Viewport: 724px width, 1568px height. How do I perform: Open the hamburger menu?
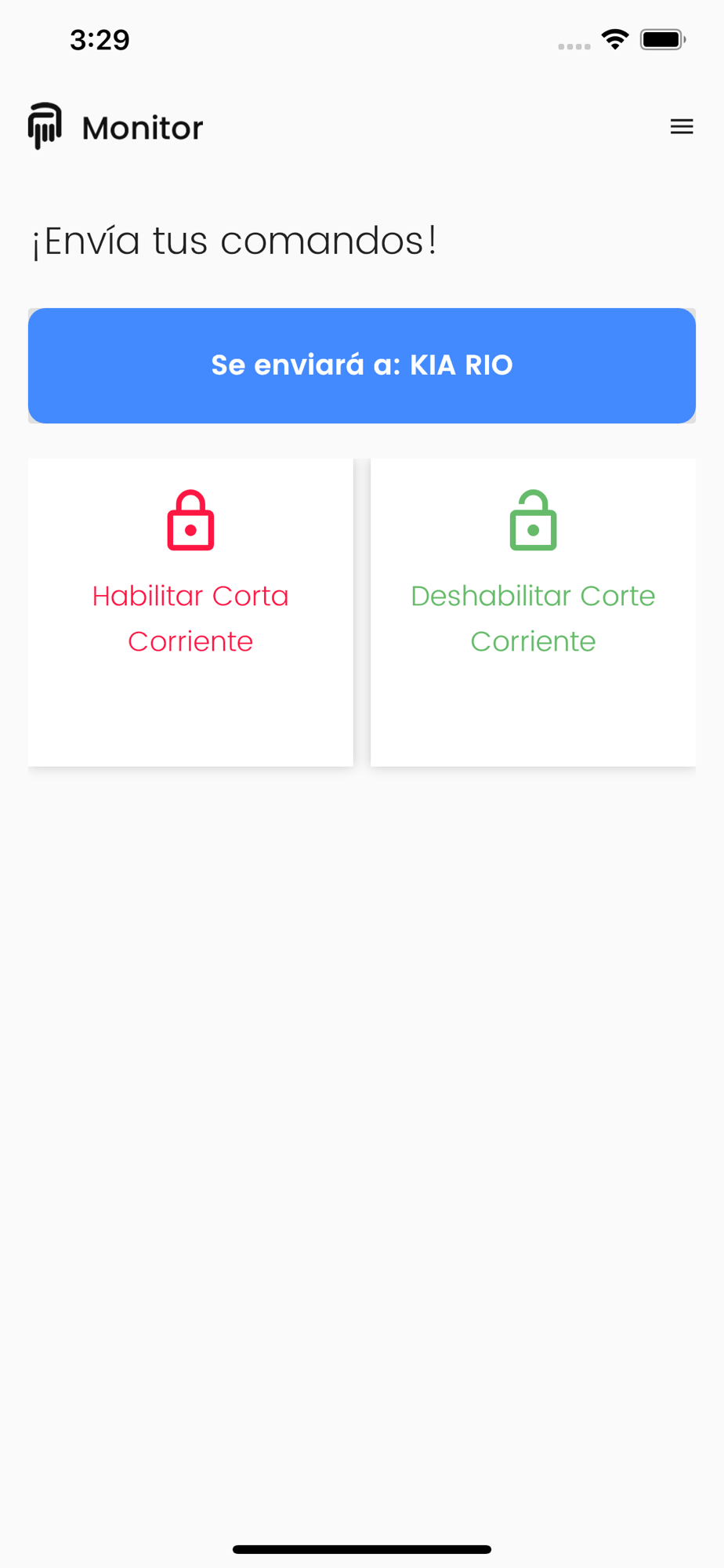(x=682, y=126)
